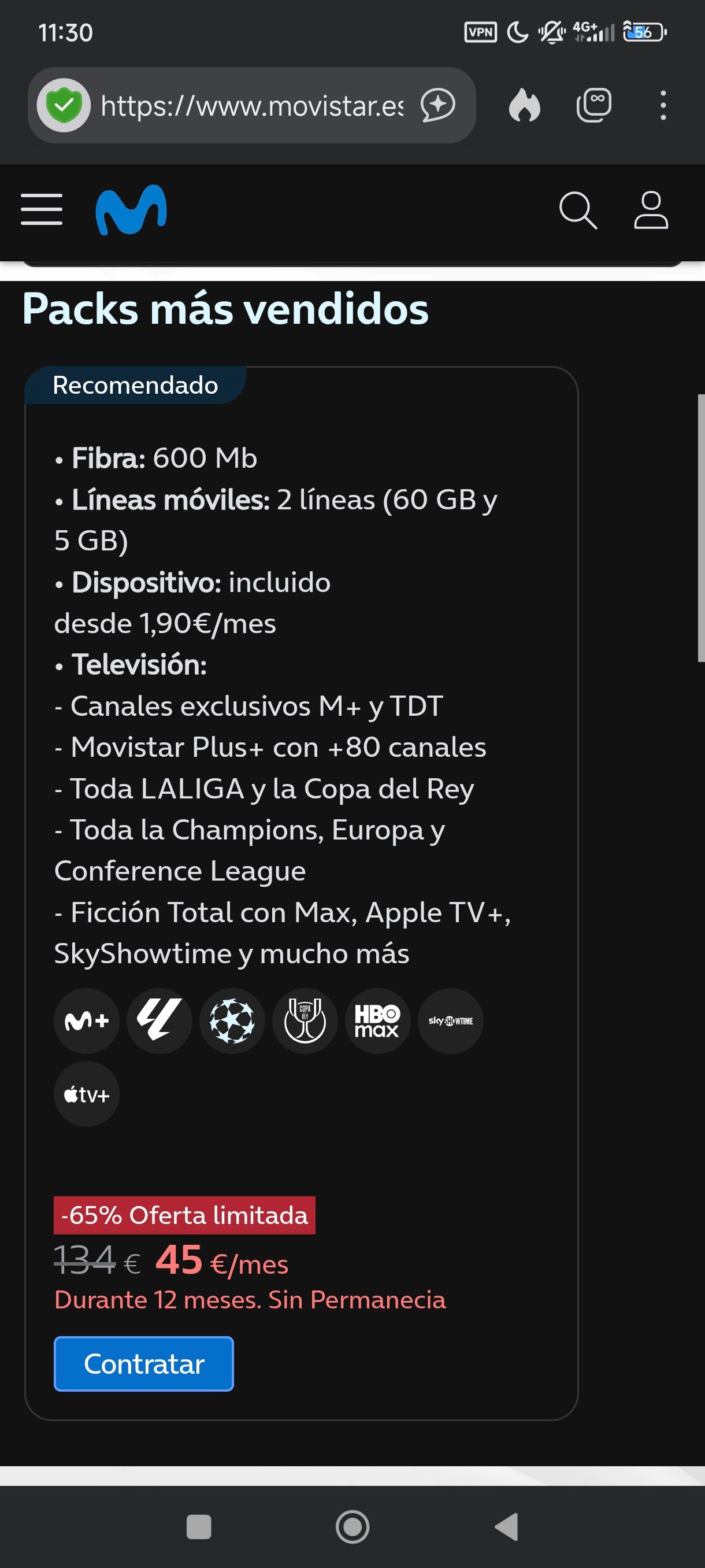Viewport: 705px width, 1568px height.
Task: Open the hamburger menu
Action: [42, 209]
